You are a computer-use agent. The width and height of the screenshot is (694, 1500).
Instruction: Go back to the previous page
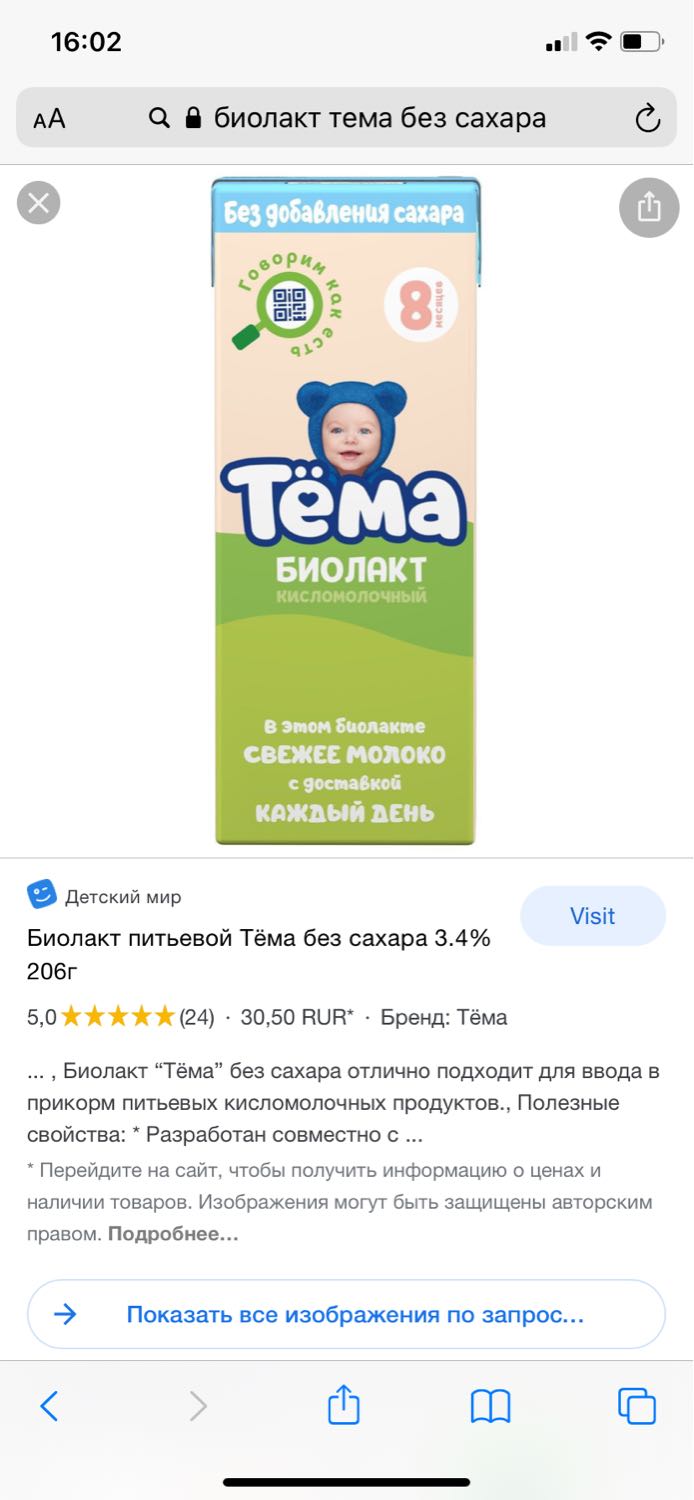pos(49,1406)
